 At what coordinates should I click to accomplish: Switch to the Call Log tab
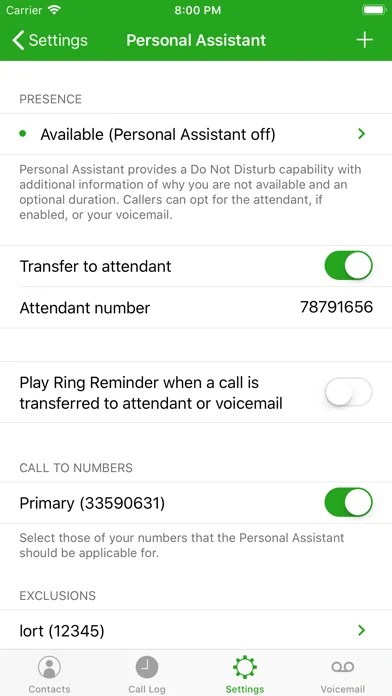coord(147,674)
